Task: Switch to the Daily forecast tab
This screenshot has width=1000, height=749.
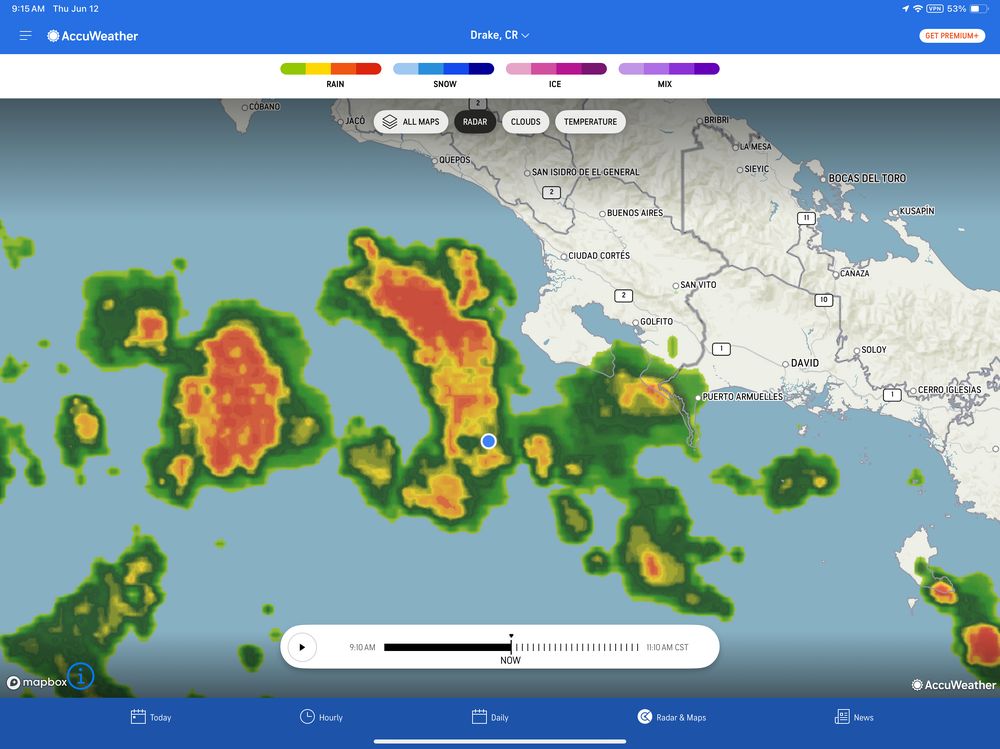Action: [x=490, y=717]
